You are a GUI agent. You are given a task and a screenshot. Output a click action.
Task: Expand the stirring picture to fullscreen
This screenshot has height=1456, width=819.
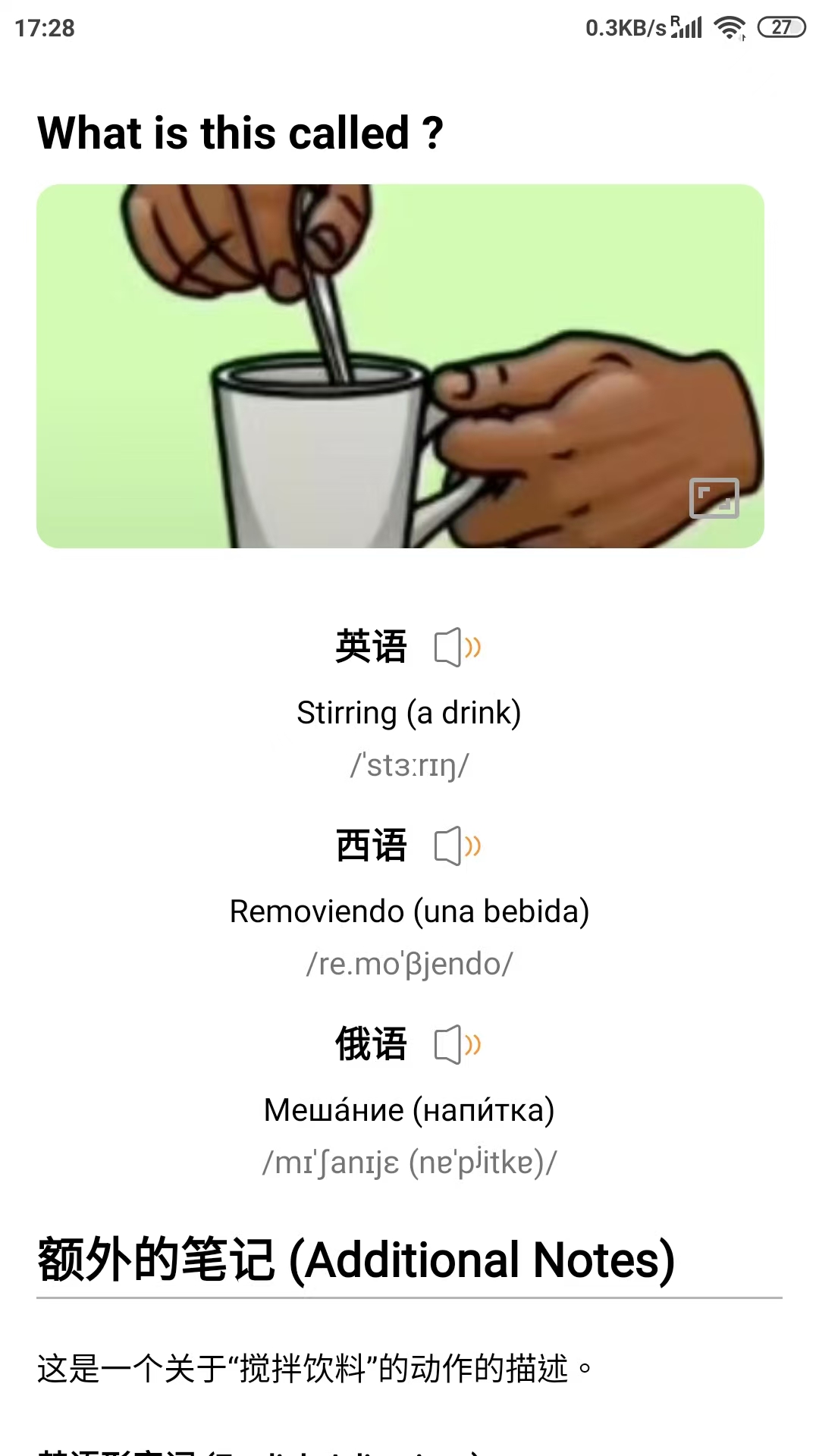714,498
